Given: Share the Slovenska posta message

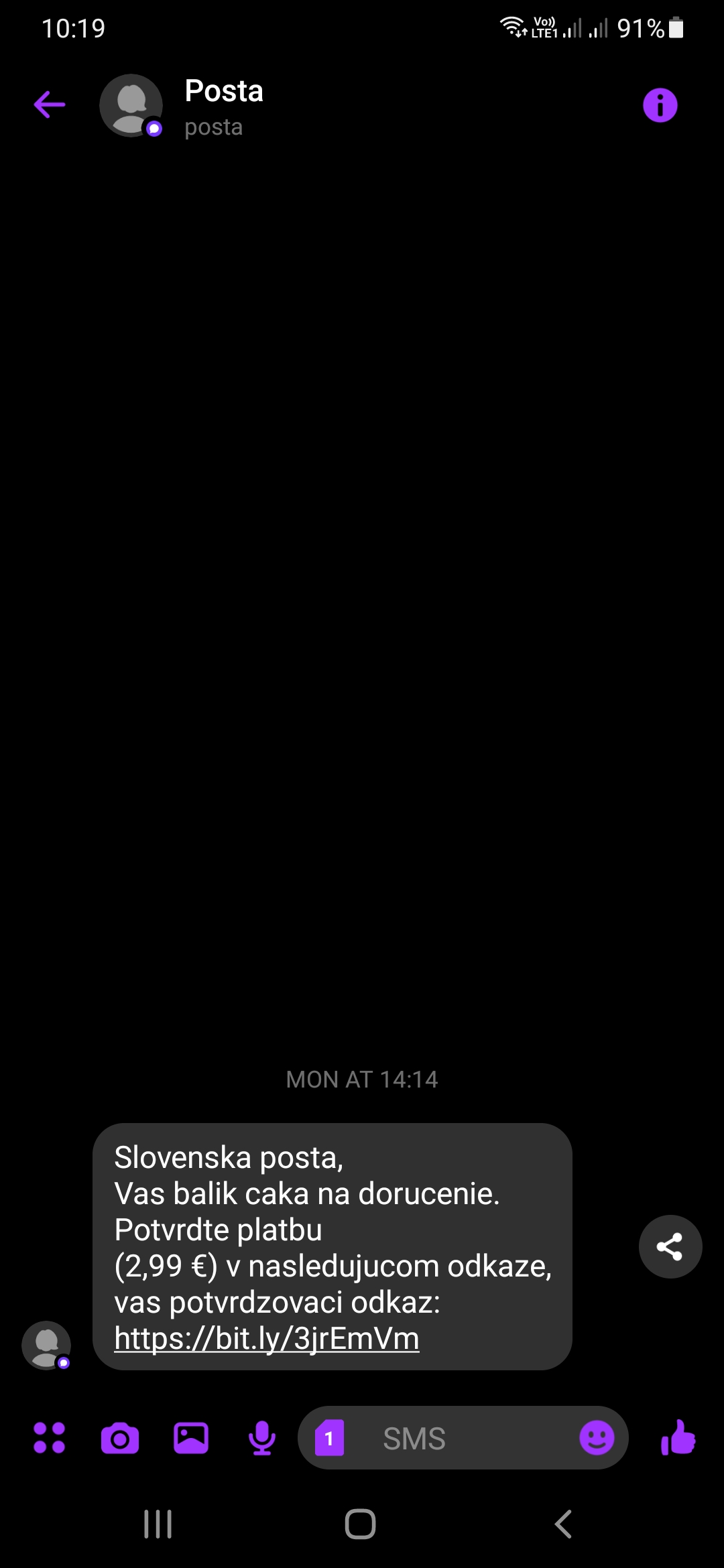Looking at the screenshot, I should 670,1246.
